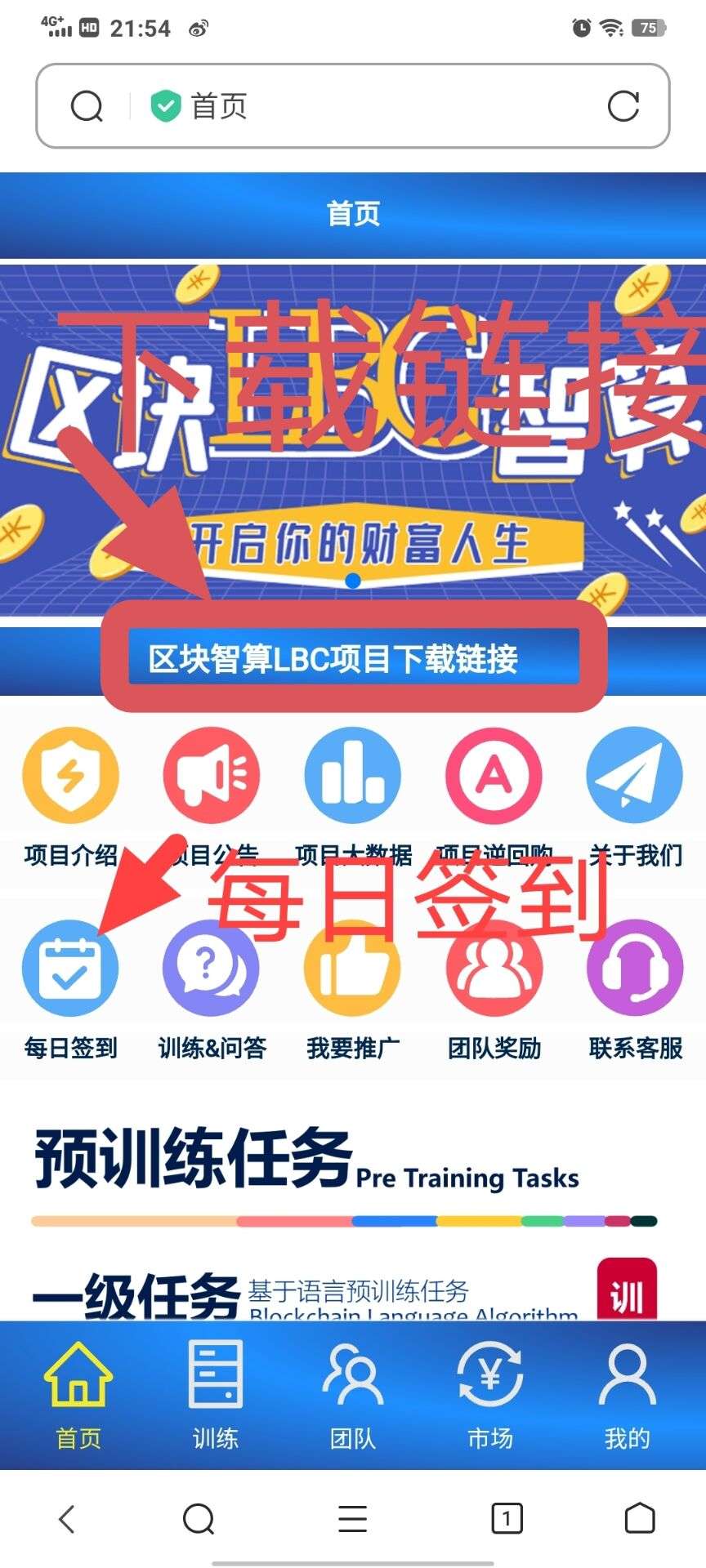Open the search icon in the address bar
706x1568 pixels.
coord(87,106)
